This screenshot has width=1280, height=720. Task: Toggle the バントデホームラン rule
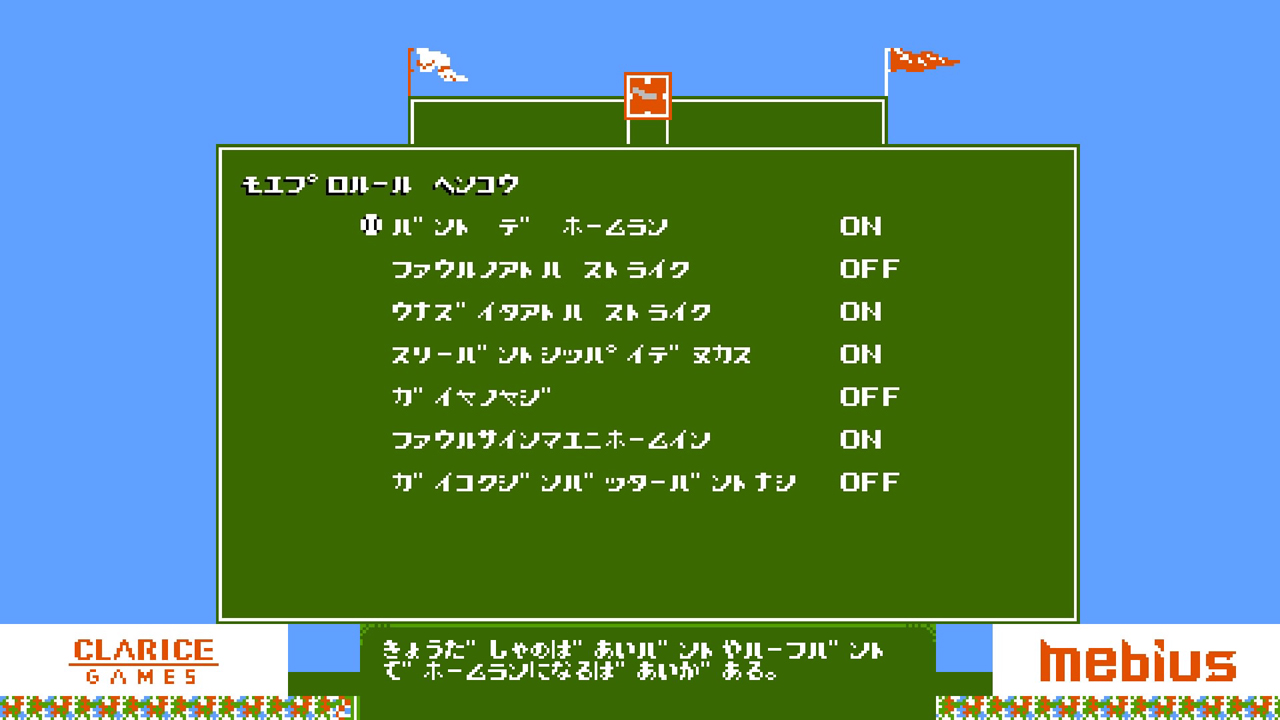860,227
